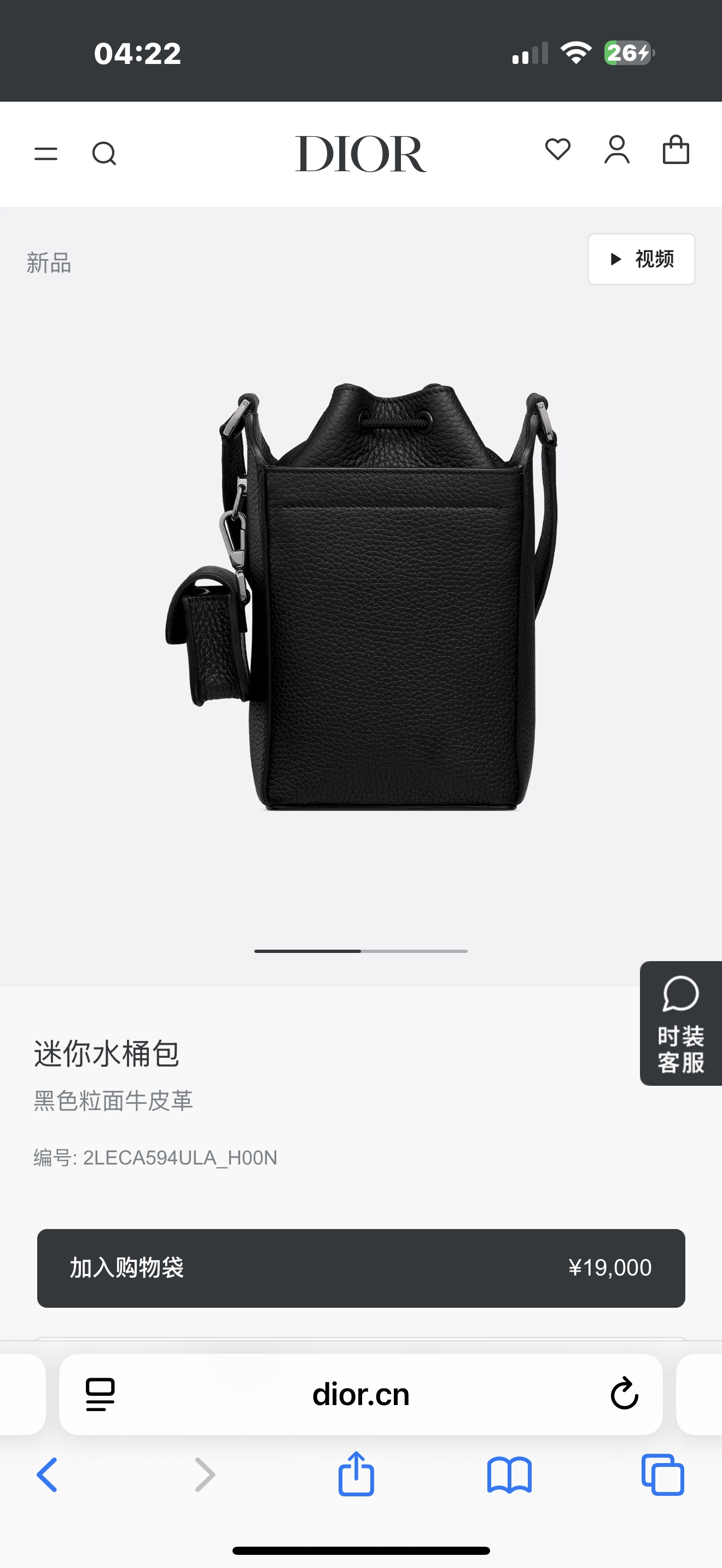This screenshot has width=722, height=1568.
Task: Tap the dior.cn address bar
Action: [x=361, y=1394]
